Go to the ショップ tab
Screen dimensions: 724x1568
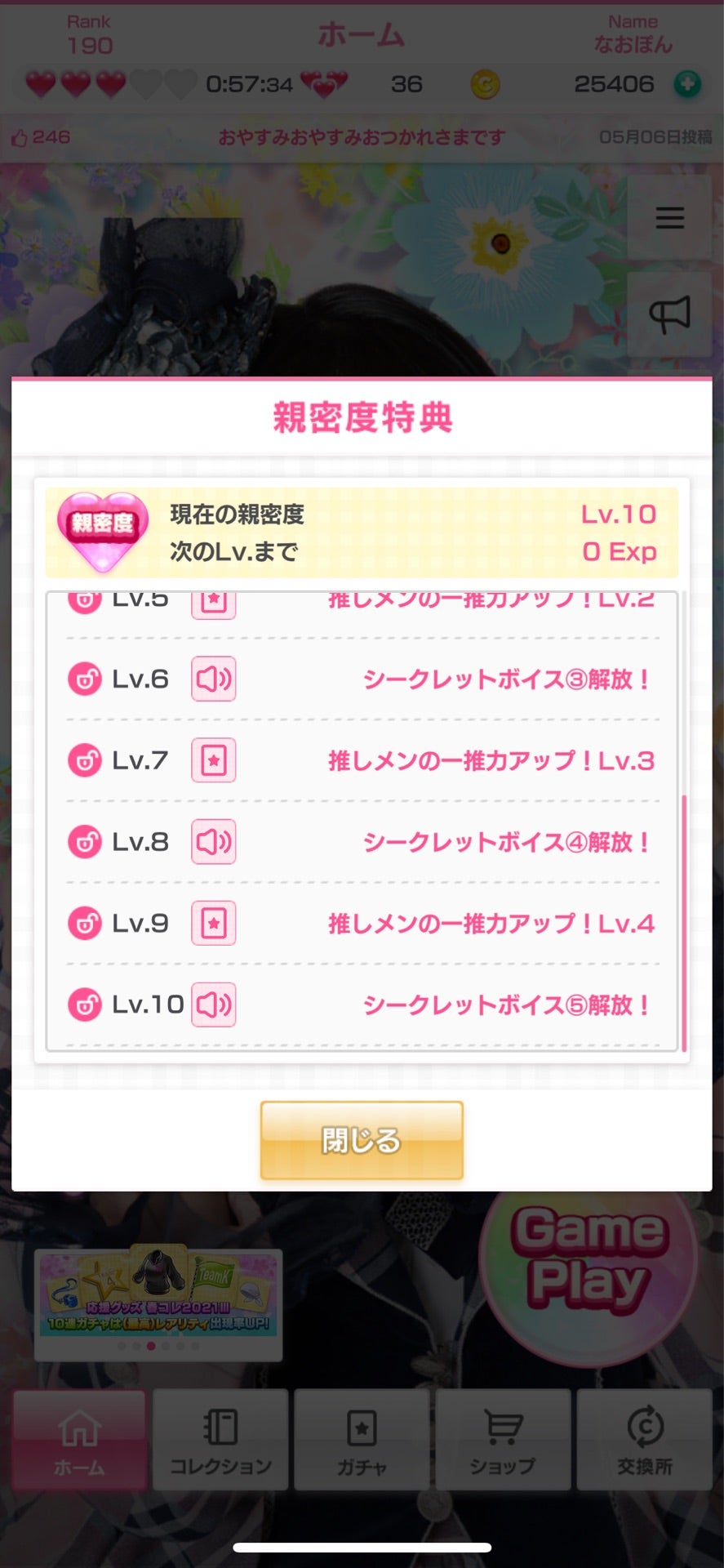tap(503, 1441)
